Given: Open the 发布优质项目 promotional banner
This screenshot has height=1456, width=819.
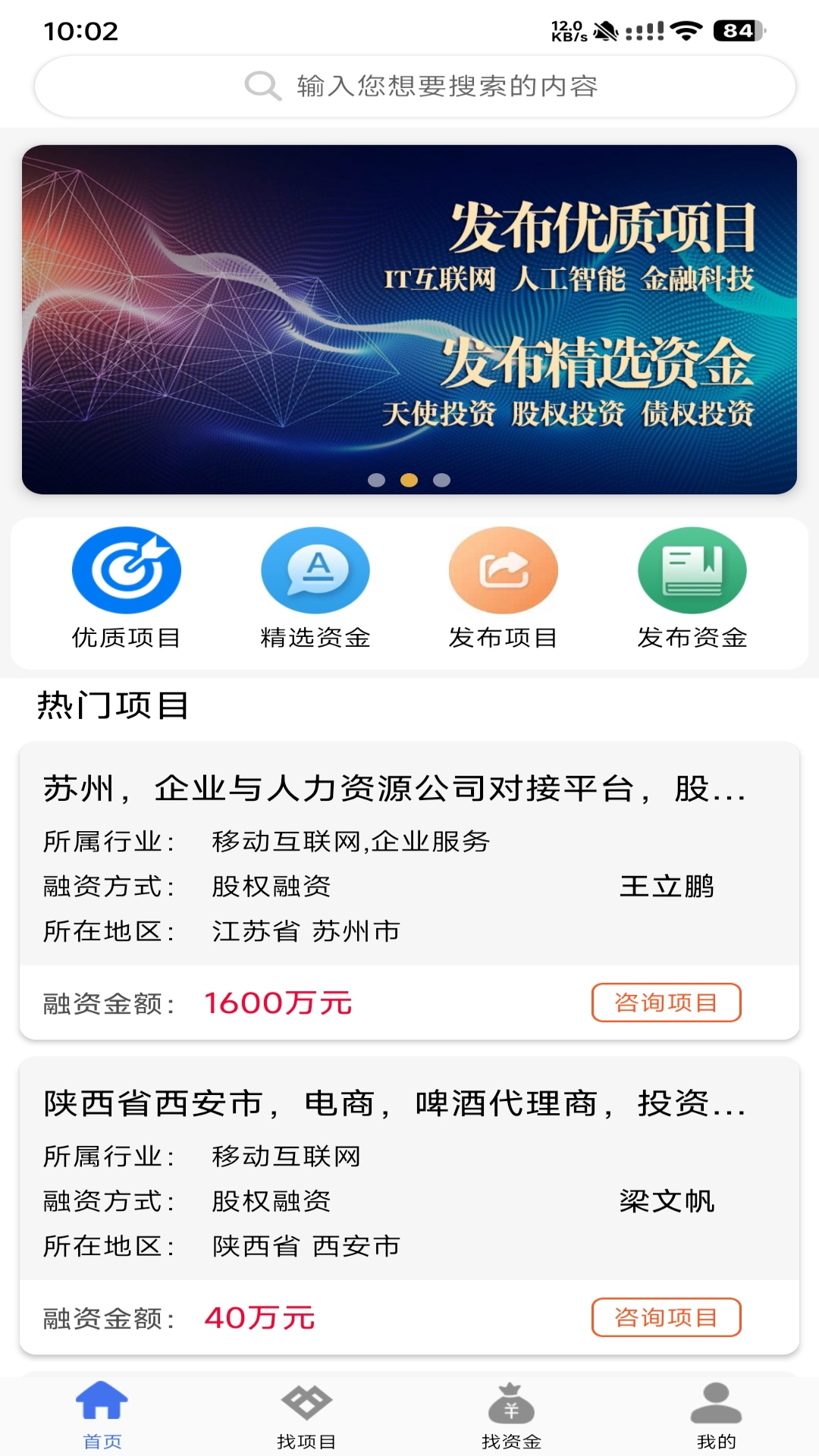Looking at the screenshot, I should (x=409, y=318).
